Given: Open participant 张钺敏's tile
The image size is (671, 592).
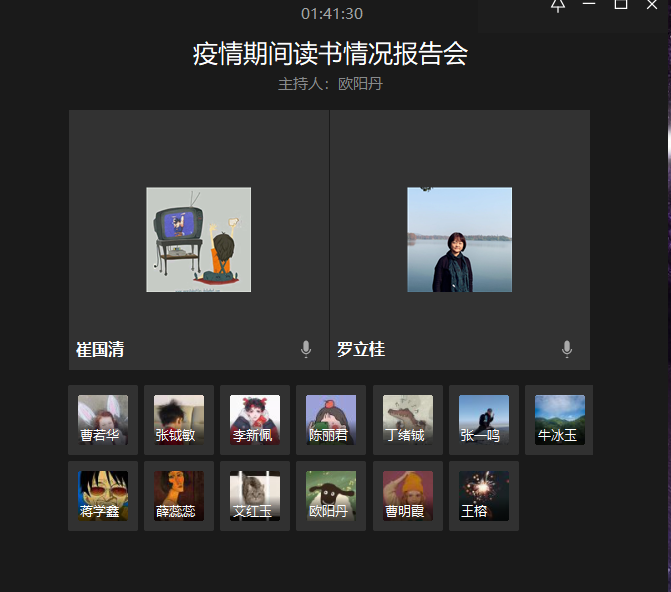Looking at the screenshot, I should click(x=179, y=420).
